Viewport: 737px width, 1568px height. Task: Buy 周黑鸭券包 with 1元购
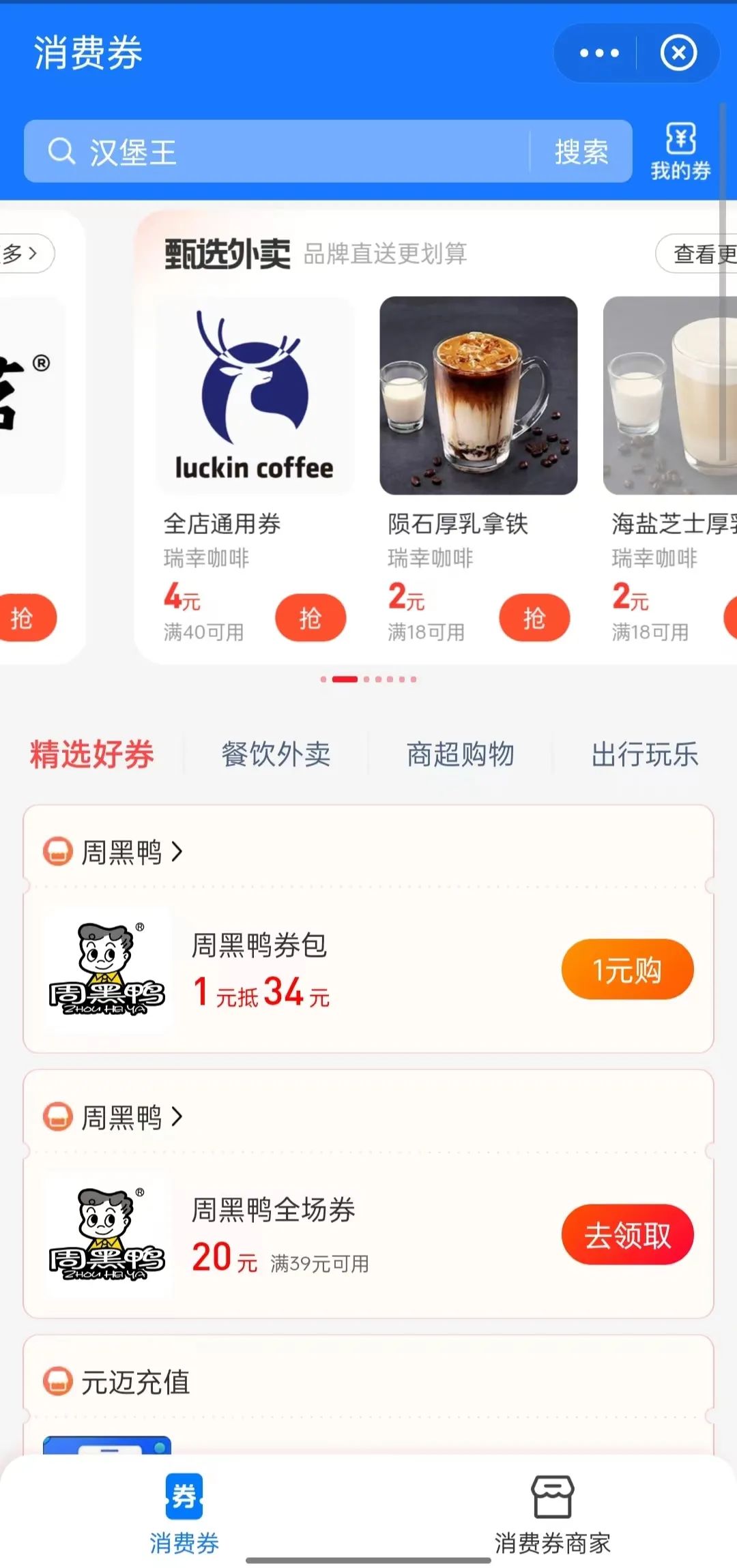coord(626,969)
